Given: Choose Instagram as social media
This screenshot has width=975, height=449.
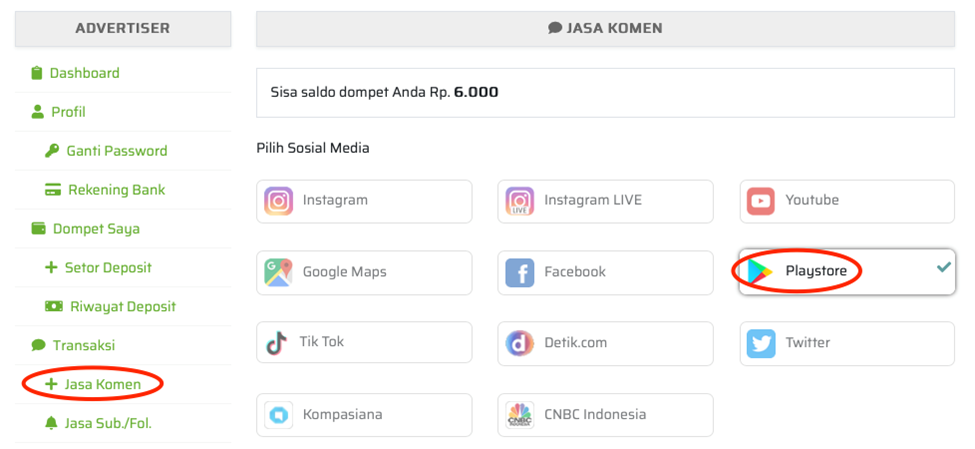Looking at the screenshot, I should coord(364,201).
